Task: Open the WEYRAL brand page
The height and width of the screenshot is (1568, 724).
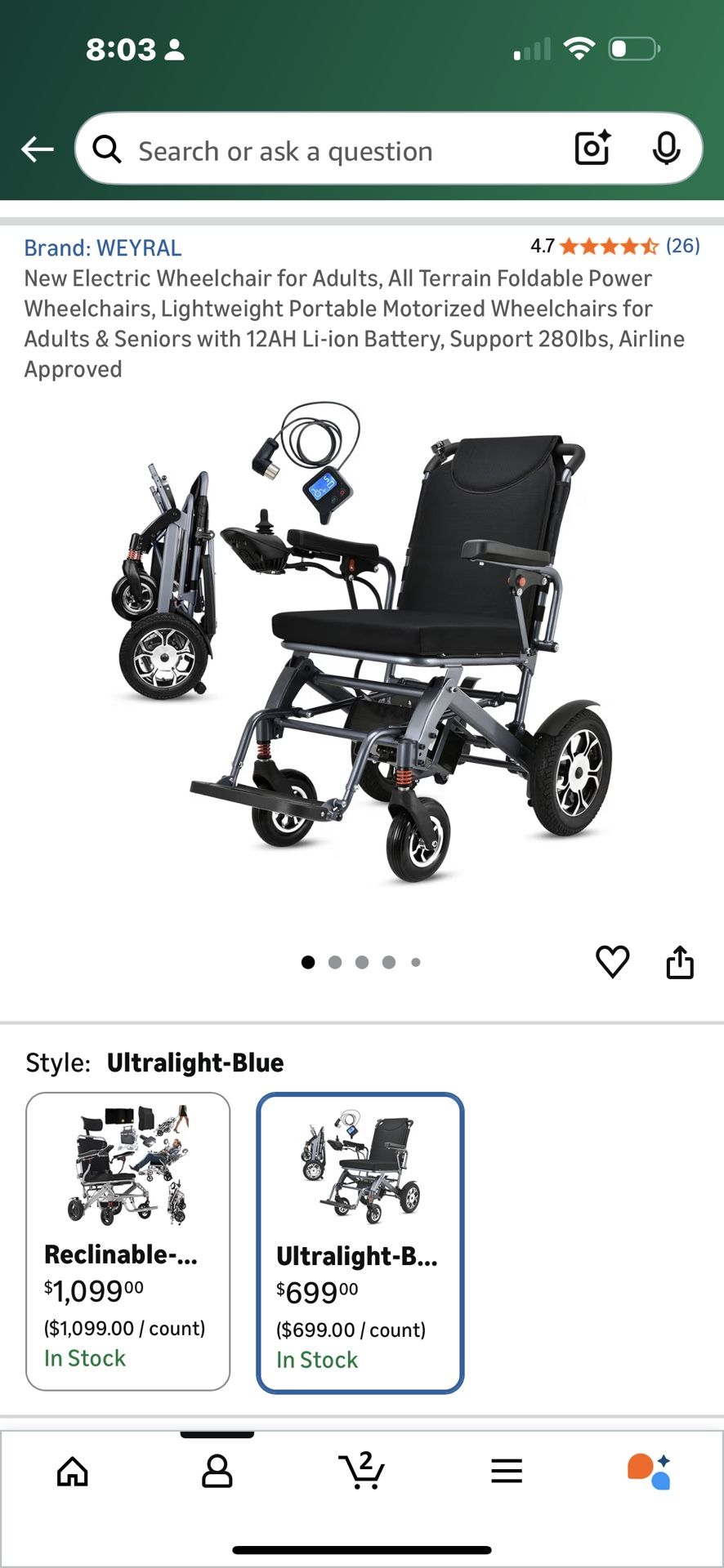Action: pos(103,247)
